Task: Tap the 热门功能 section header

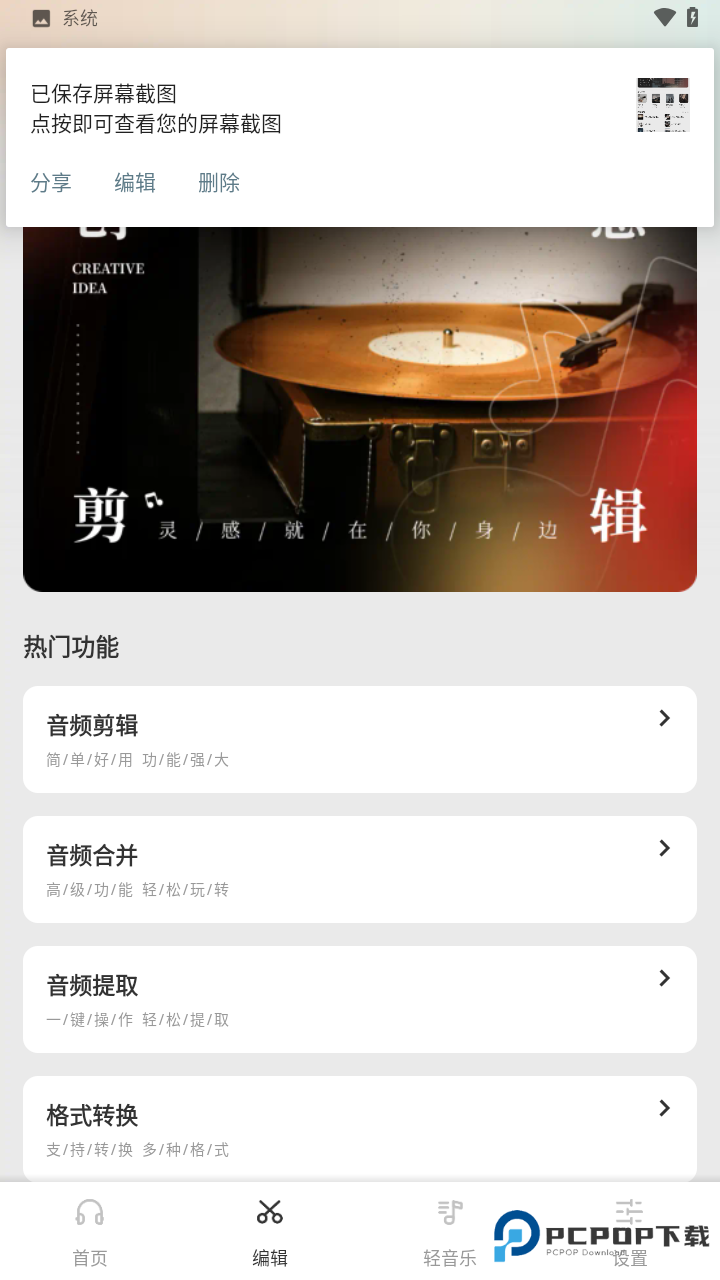Action: 70,647
